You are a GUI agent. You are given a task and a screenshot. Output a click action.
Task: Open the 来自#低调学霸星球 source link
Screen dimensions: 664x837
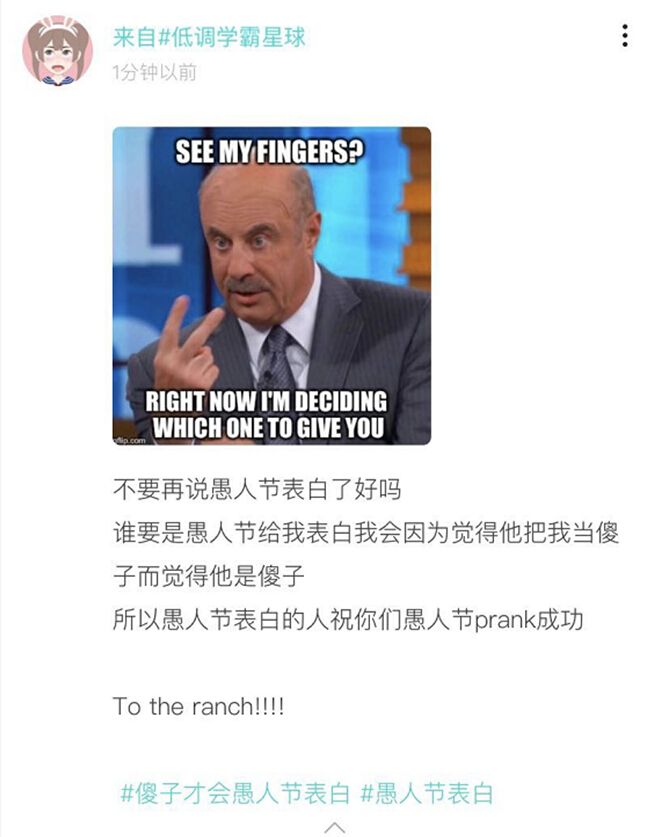click(209, 38)
